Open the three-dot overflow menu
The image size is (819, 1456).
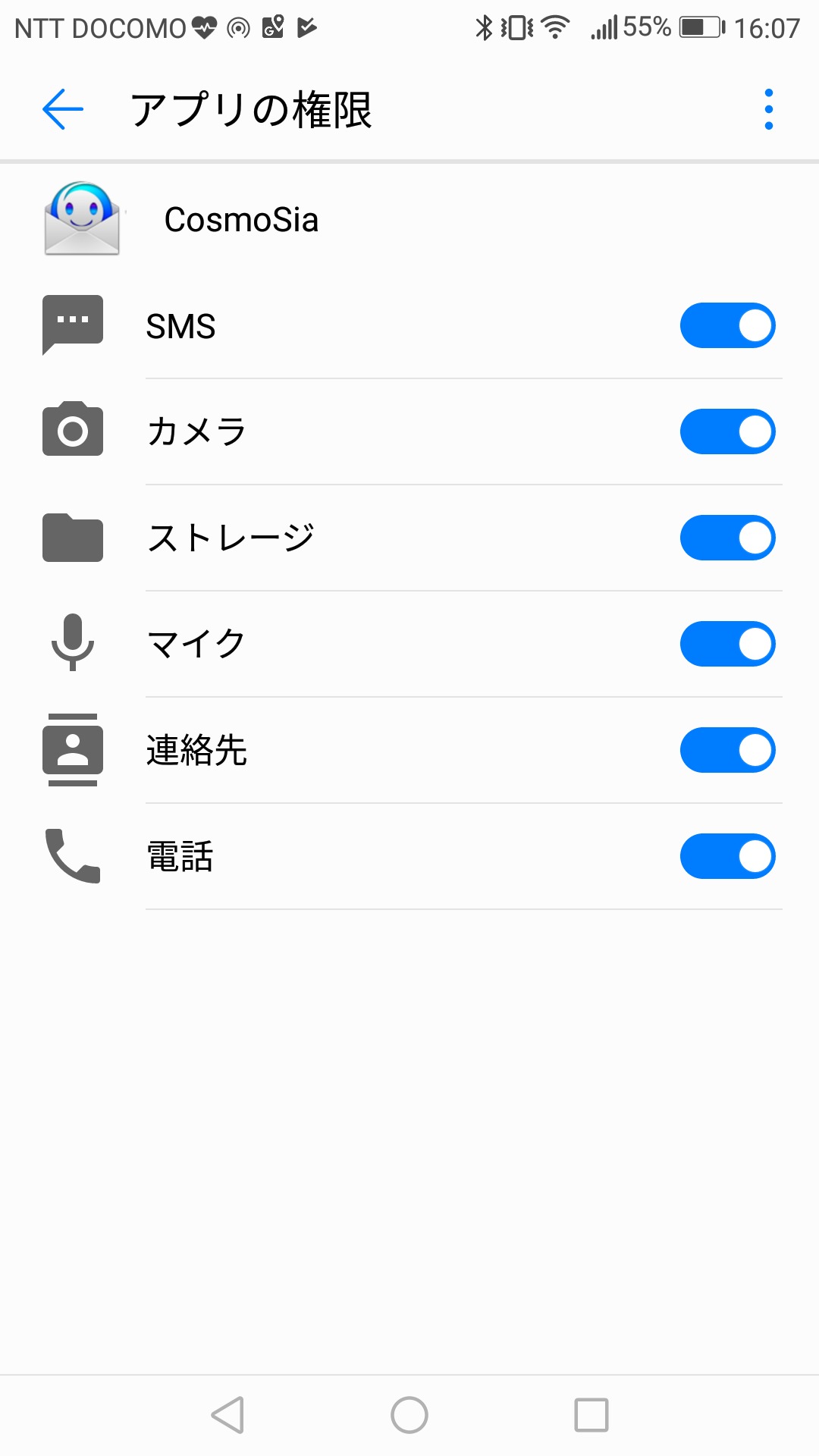pos(768,109)
